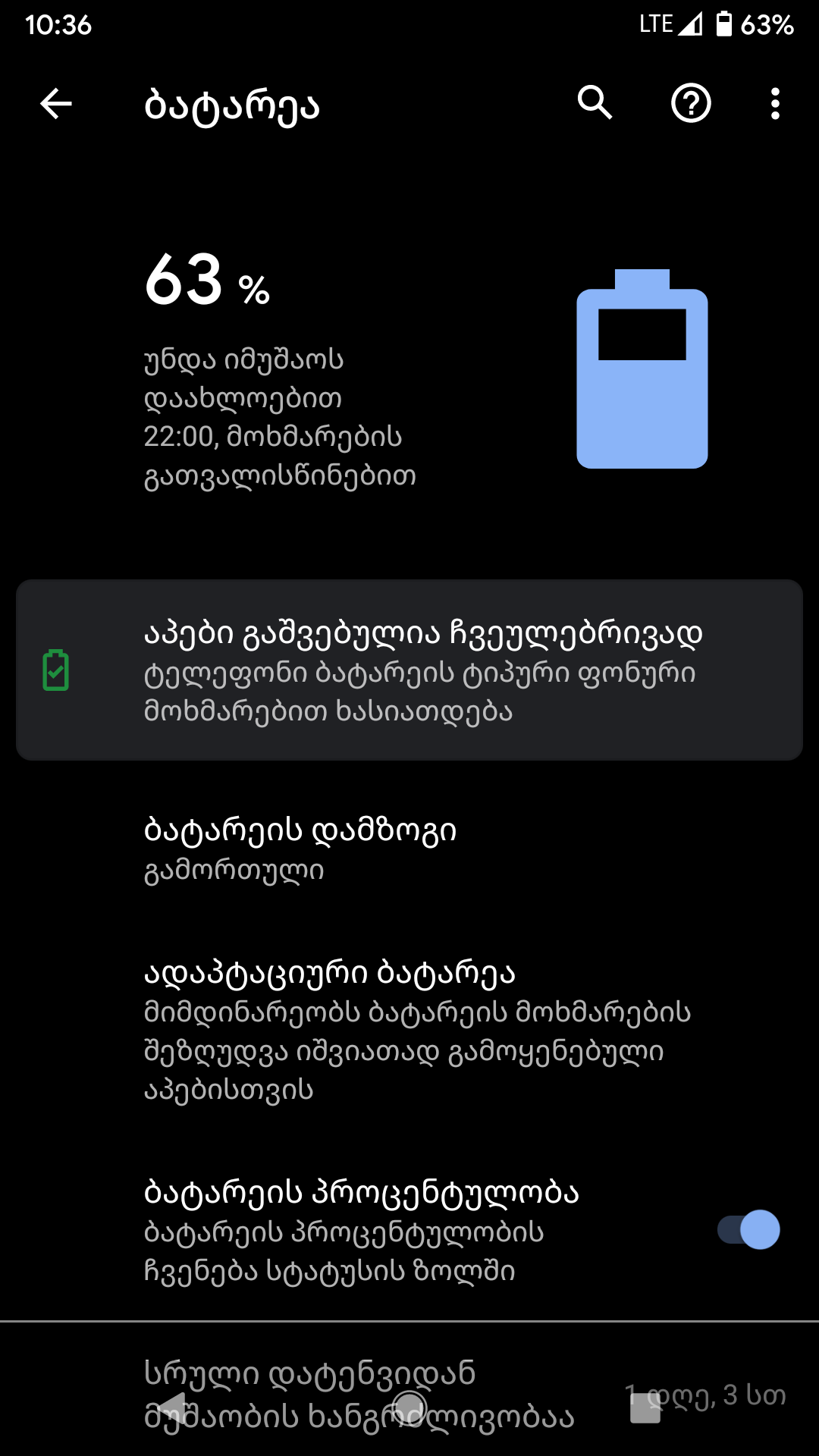Open the "აპები გაშვებულია ჩვეულებრივად" card
This screenshot has height=1456, width=819.
pos(409,670)
